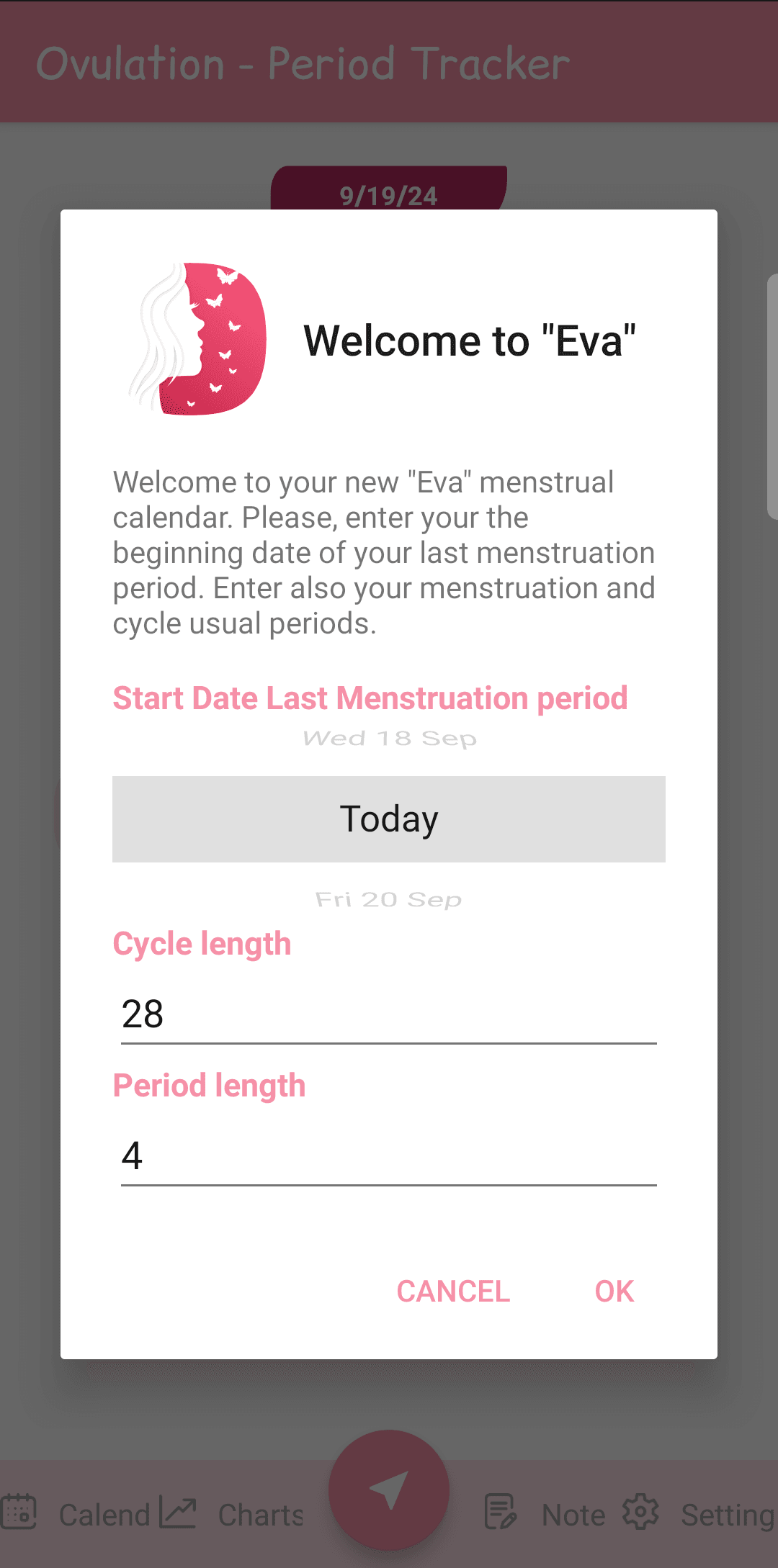Select Wed 18 Sep in date picker

coord(388,737)
